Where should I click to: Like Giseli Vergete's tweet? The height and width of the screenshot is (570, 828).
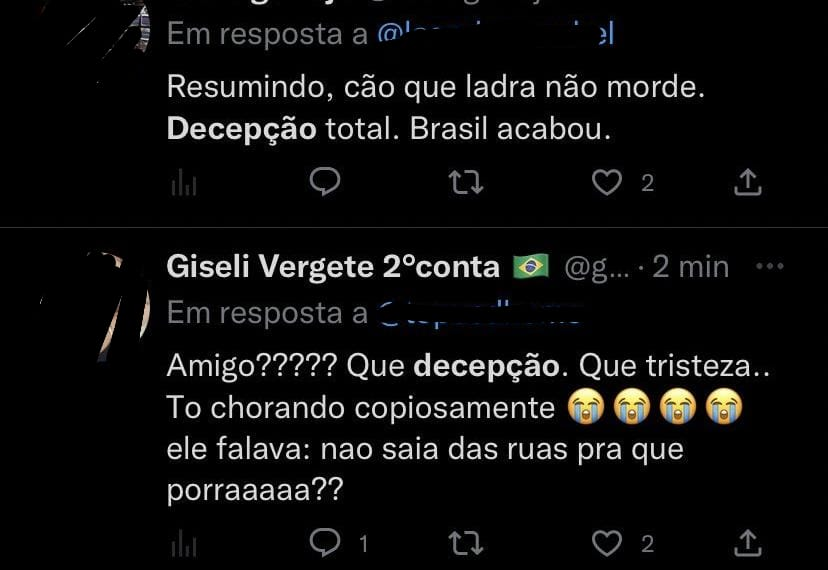[607, 543]
